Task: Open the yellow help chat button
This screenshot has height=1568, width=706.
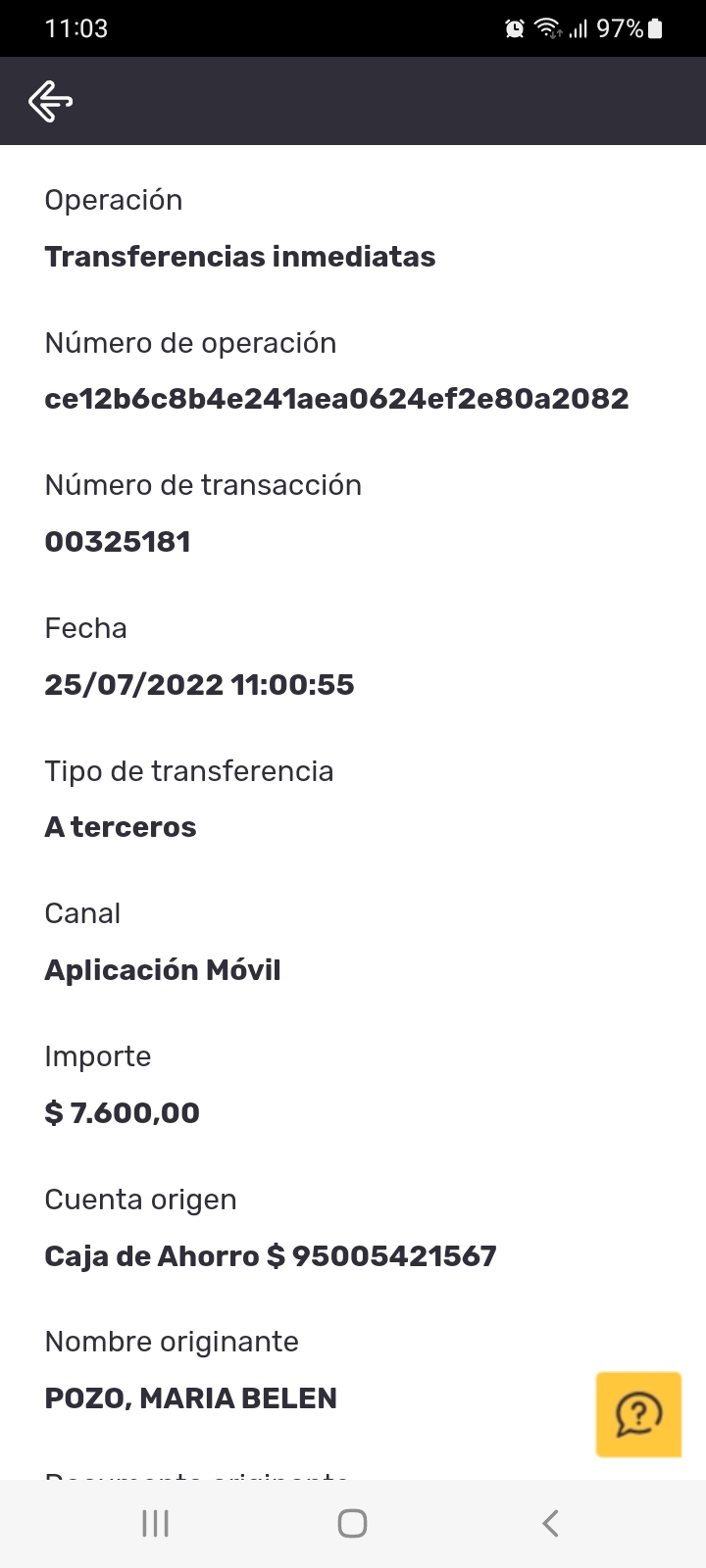Action: [638, 1414]
